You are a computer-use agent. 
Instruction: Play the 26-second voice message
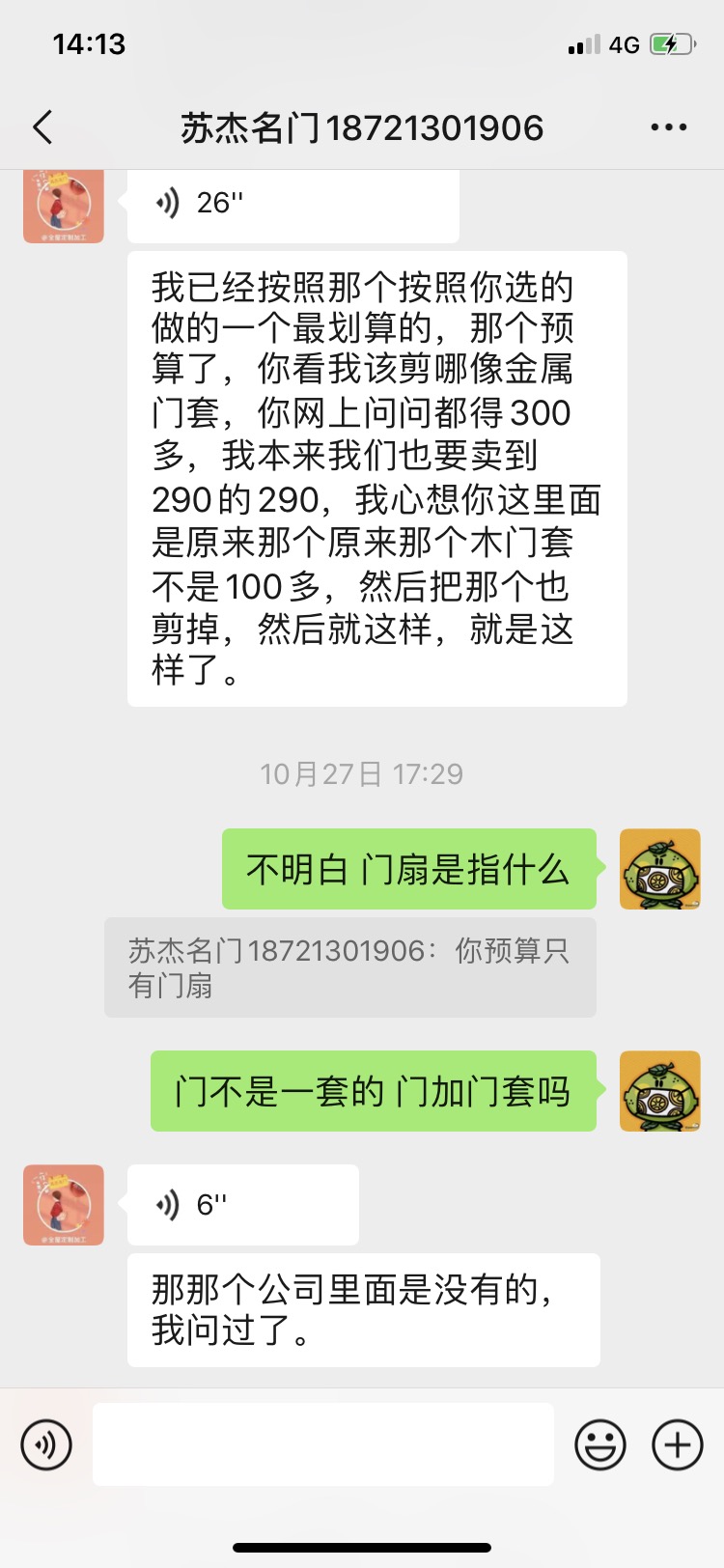292,204
